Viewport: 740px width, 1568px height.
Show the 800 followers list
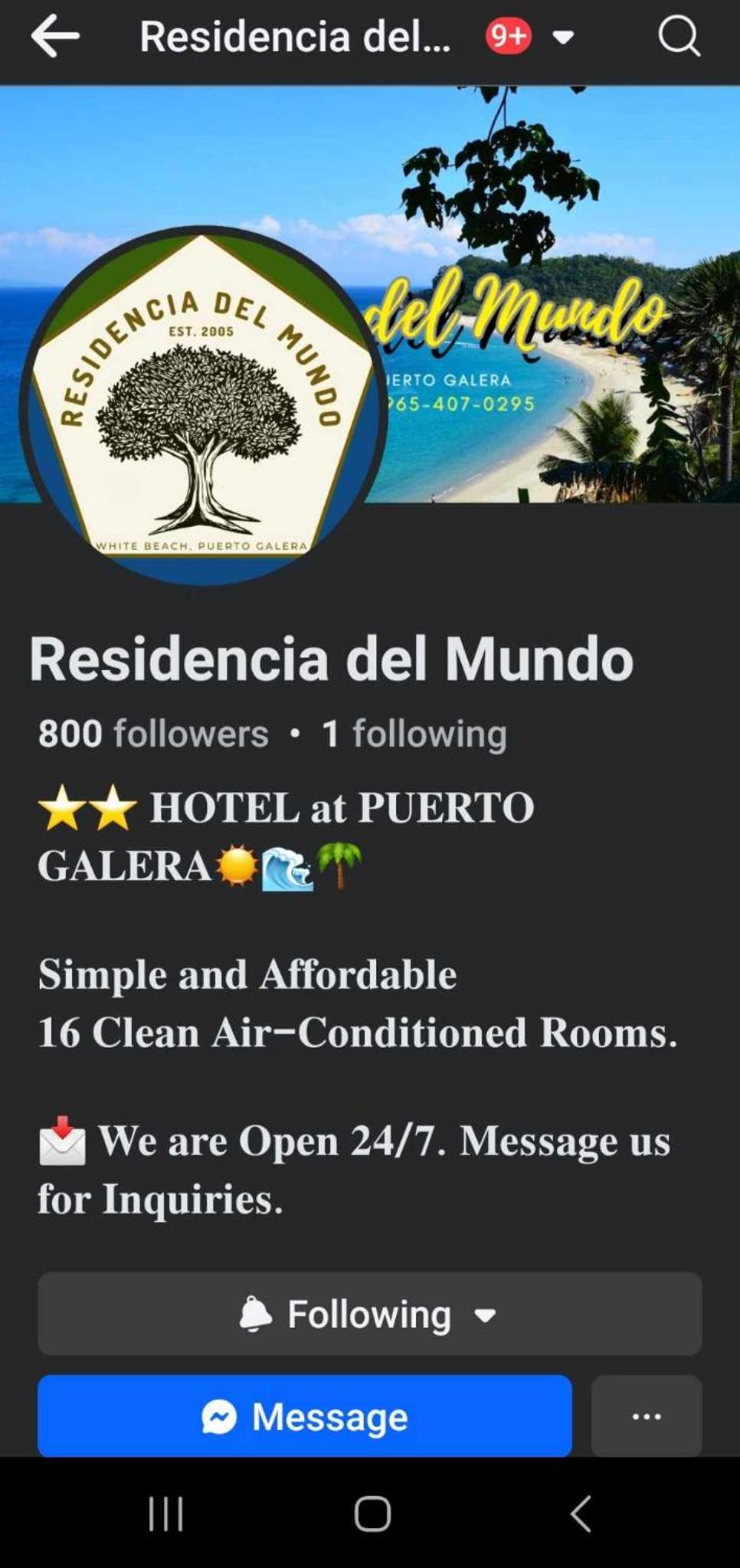click(153, 734)
